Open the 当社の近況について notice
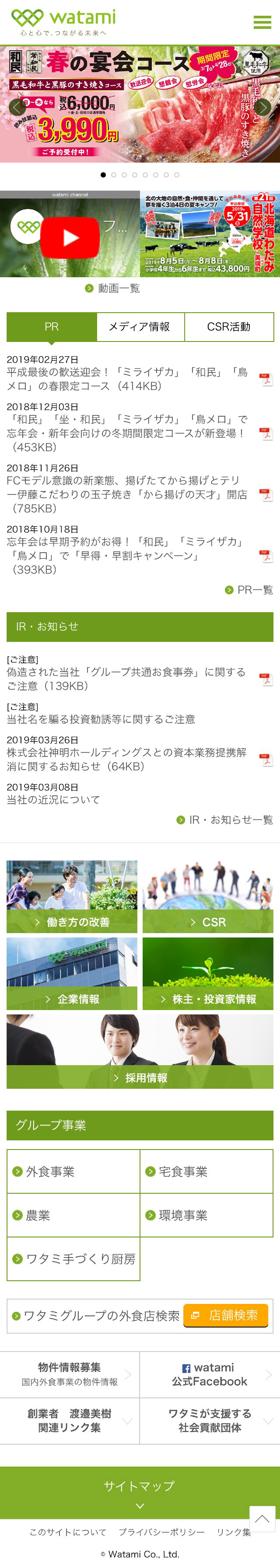This screenshot has width=280, height=1568. [x=53, y=800]
